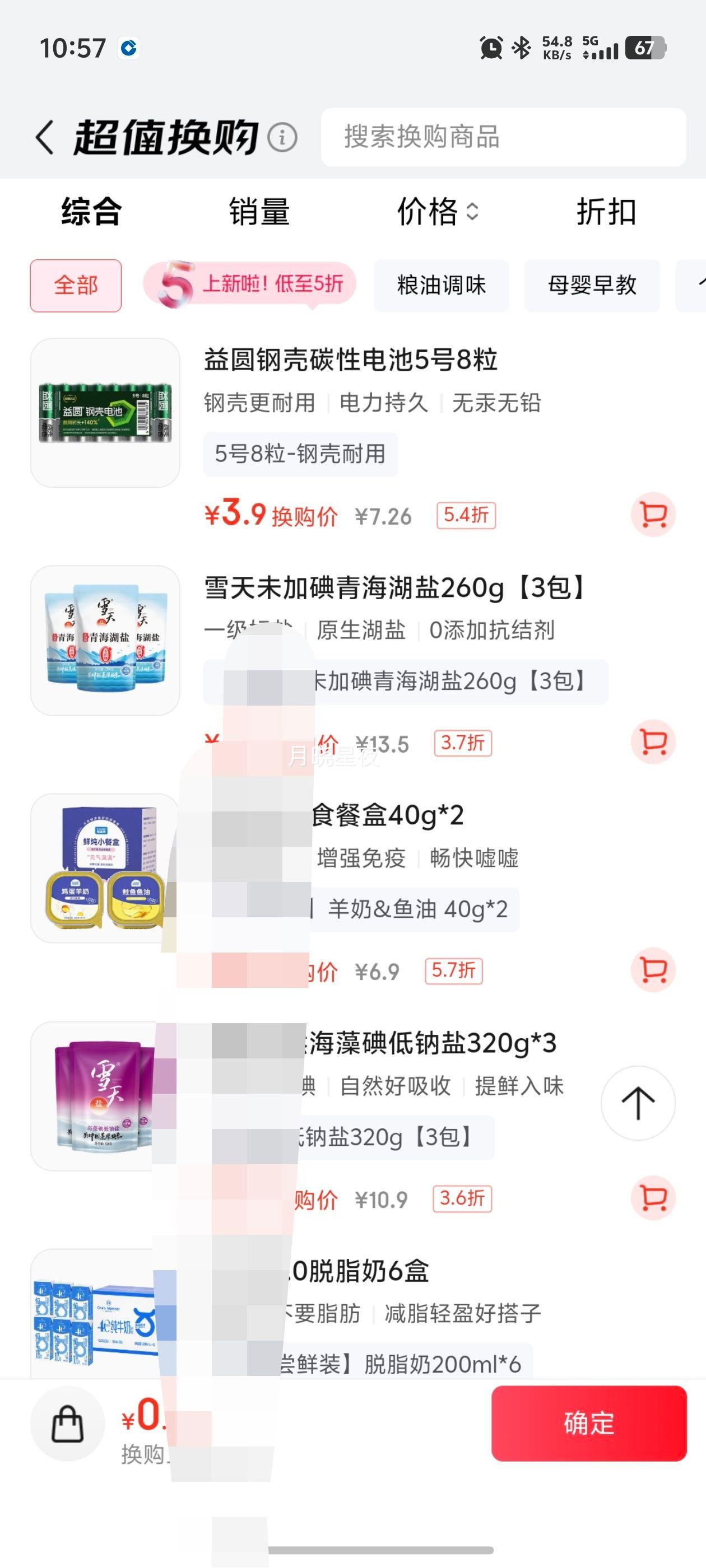Add 羊奶&鱼油 40g*2 item to cart
Image resolution: width=706 pixels, height=1568 pixels.
click(x=653, y=970)
